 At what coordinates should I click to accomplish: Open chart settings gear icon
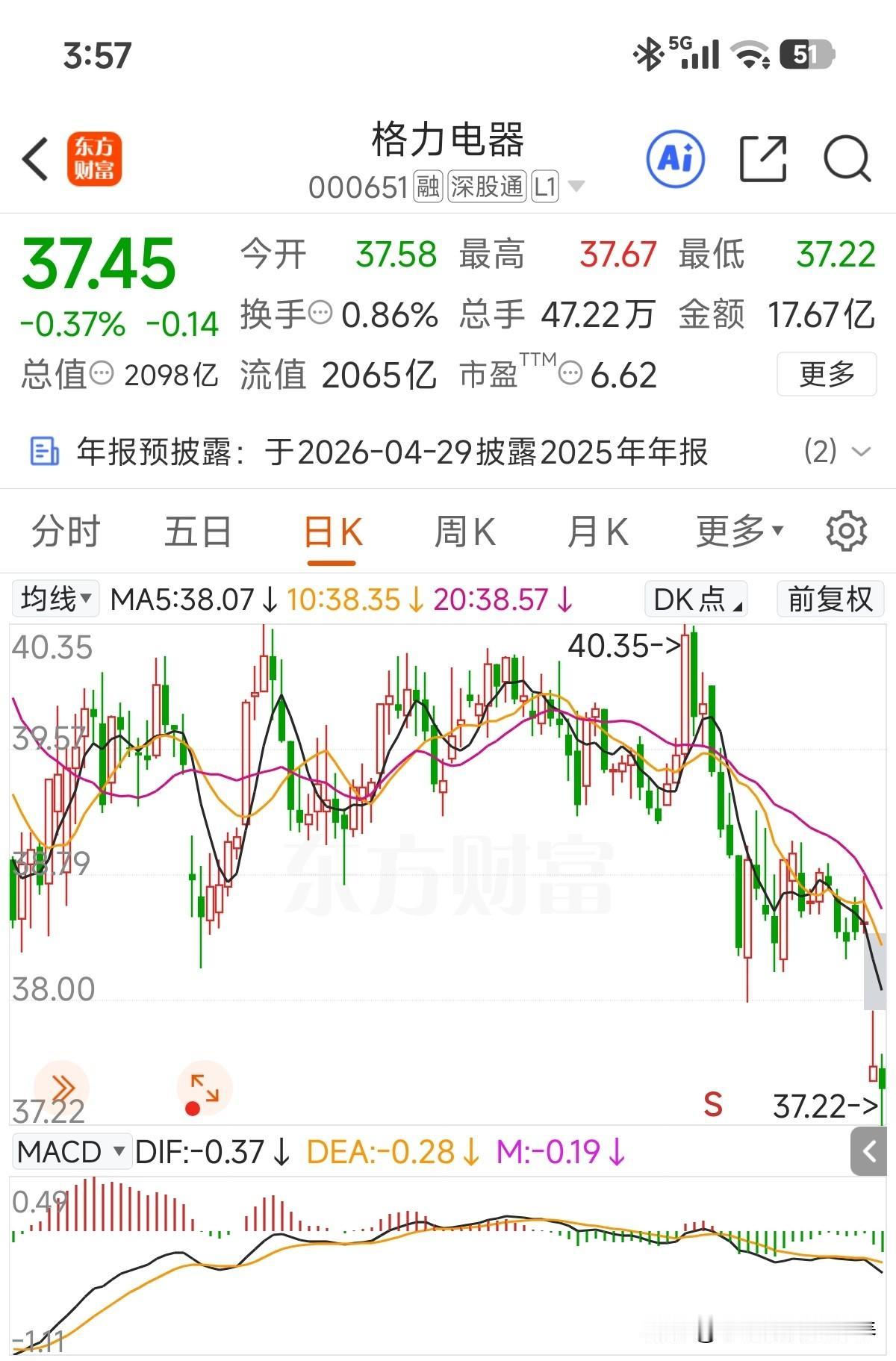[x=845, y=532]
